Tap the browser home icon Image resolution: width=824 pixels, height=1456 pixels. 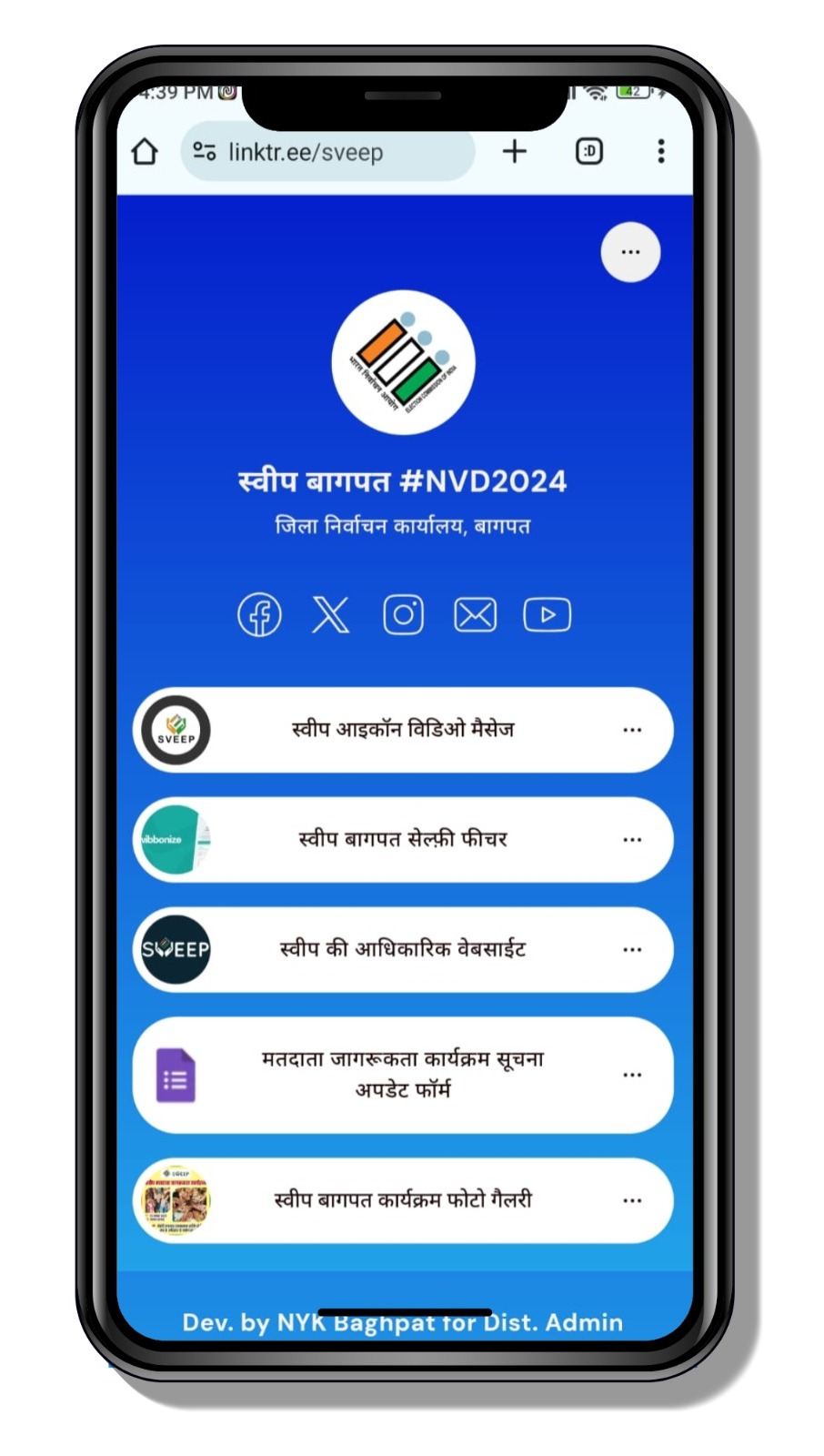tap(145, 152)
